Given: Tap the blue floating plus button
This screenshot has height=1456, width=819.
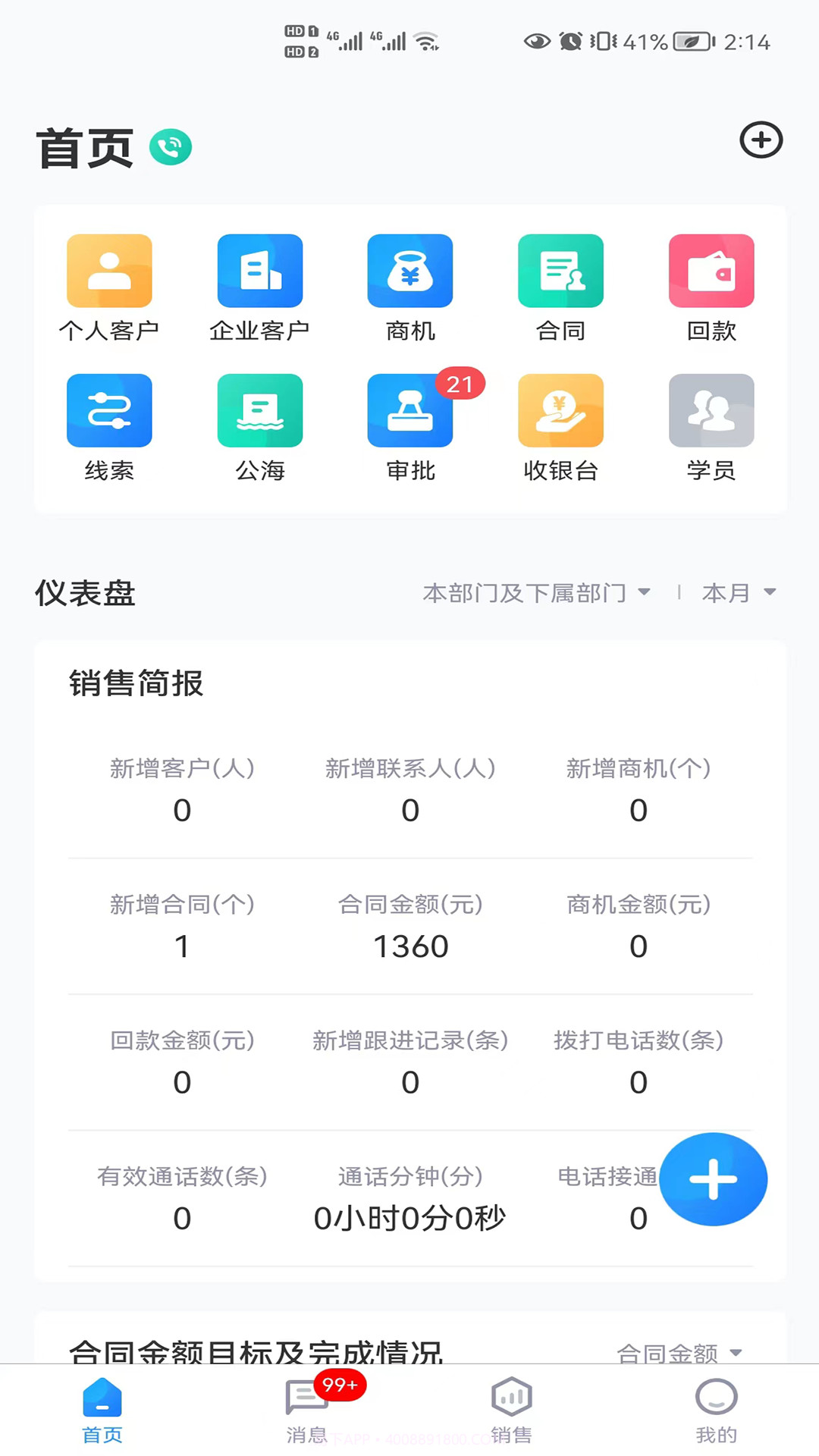Looking at the screenshot, I should 714,1180.
